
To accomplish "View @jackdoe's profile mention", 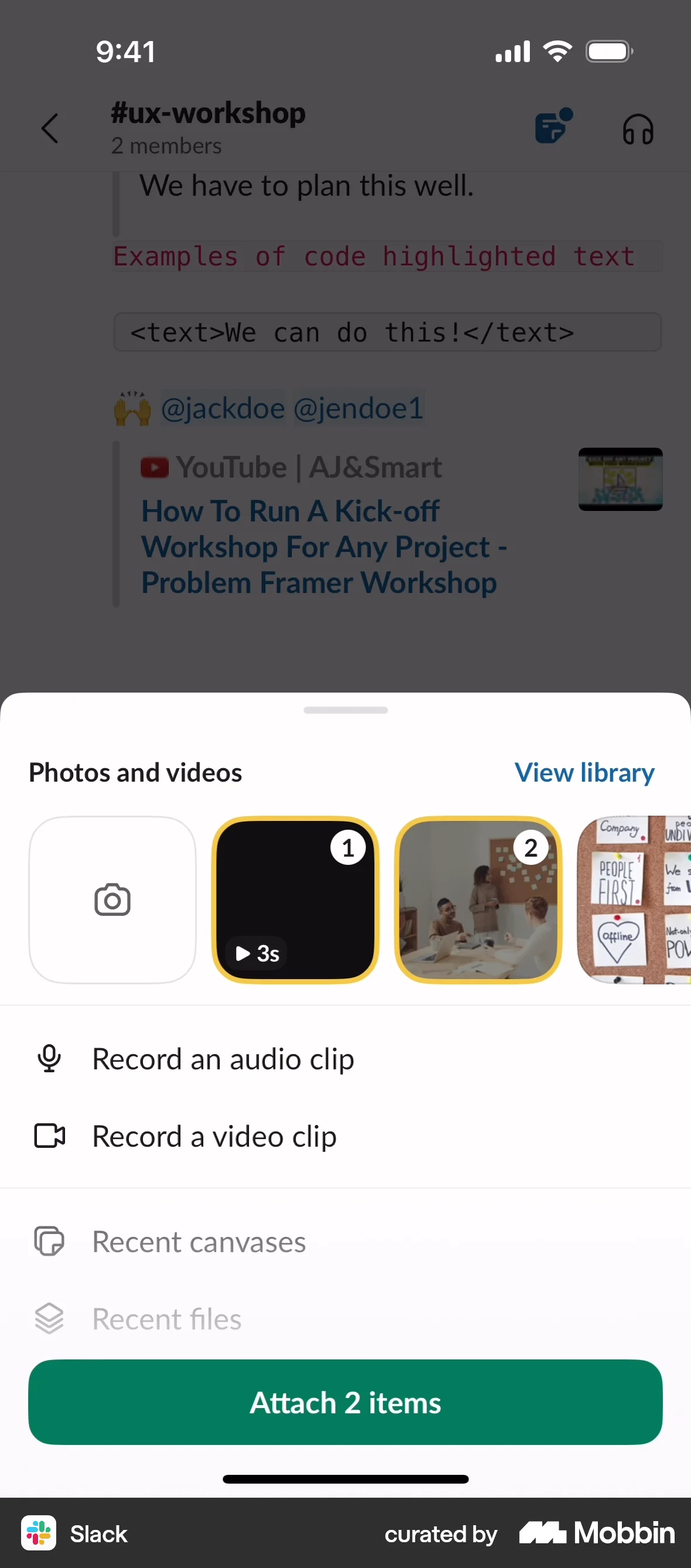I will (223, 408).
